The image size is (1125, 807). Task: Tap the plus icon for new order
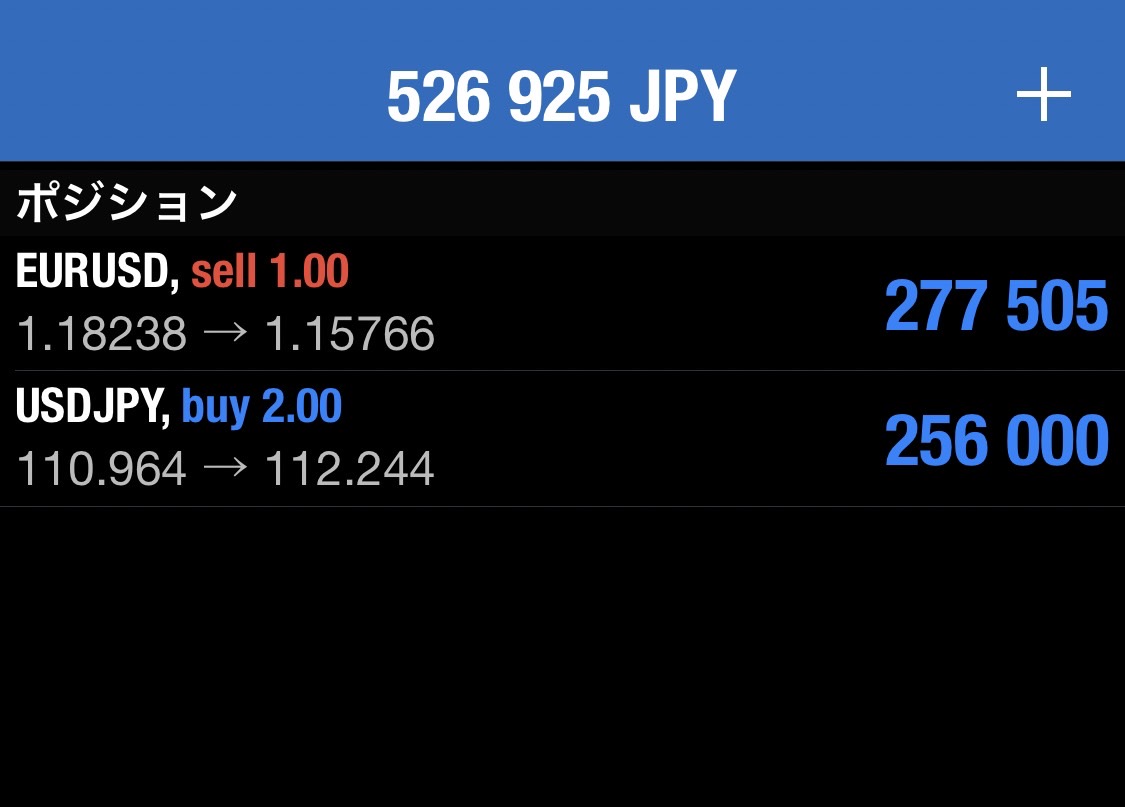[1043, 96]
